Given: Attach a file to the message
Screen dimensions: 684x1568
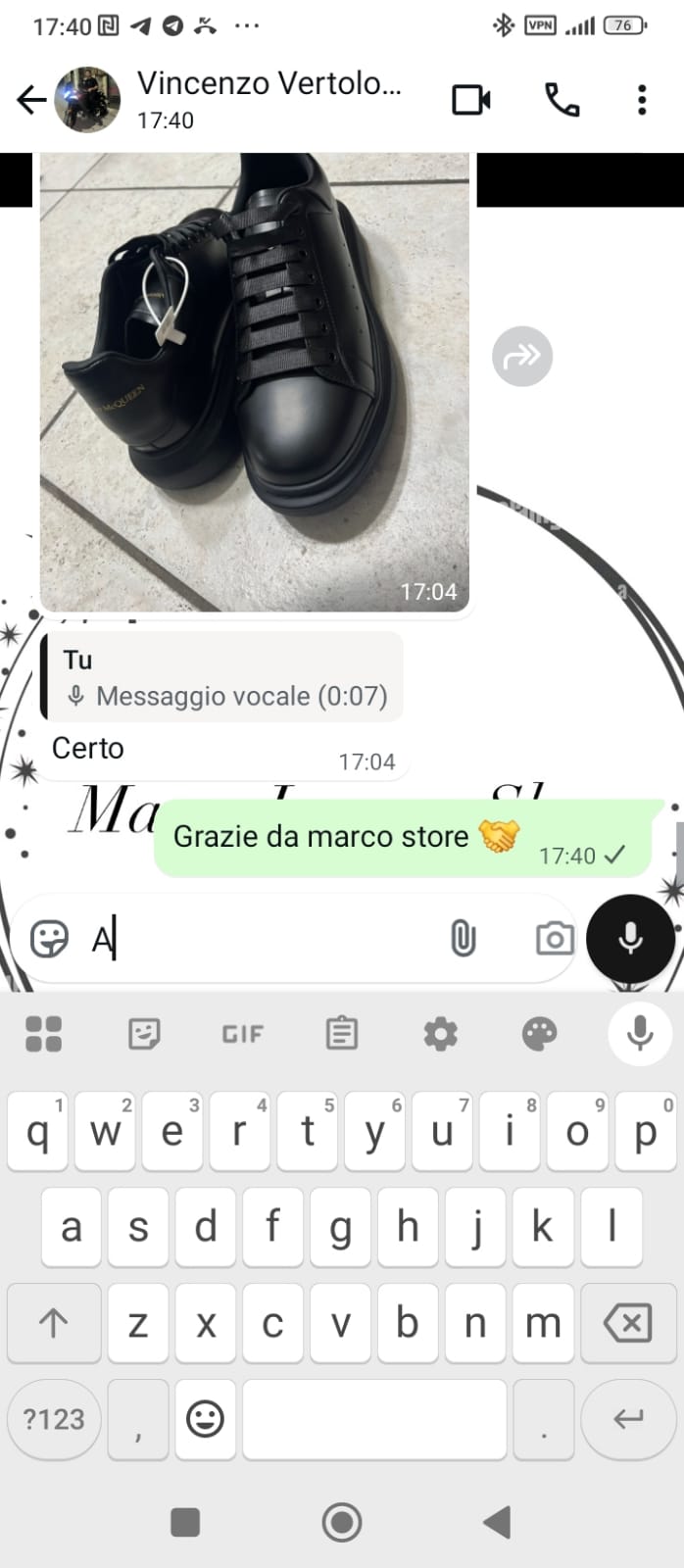Looking at the screenshot, I should [463, 939].
